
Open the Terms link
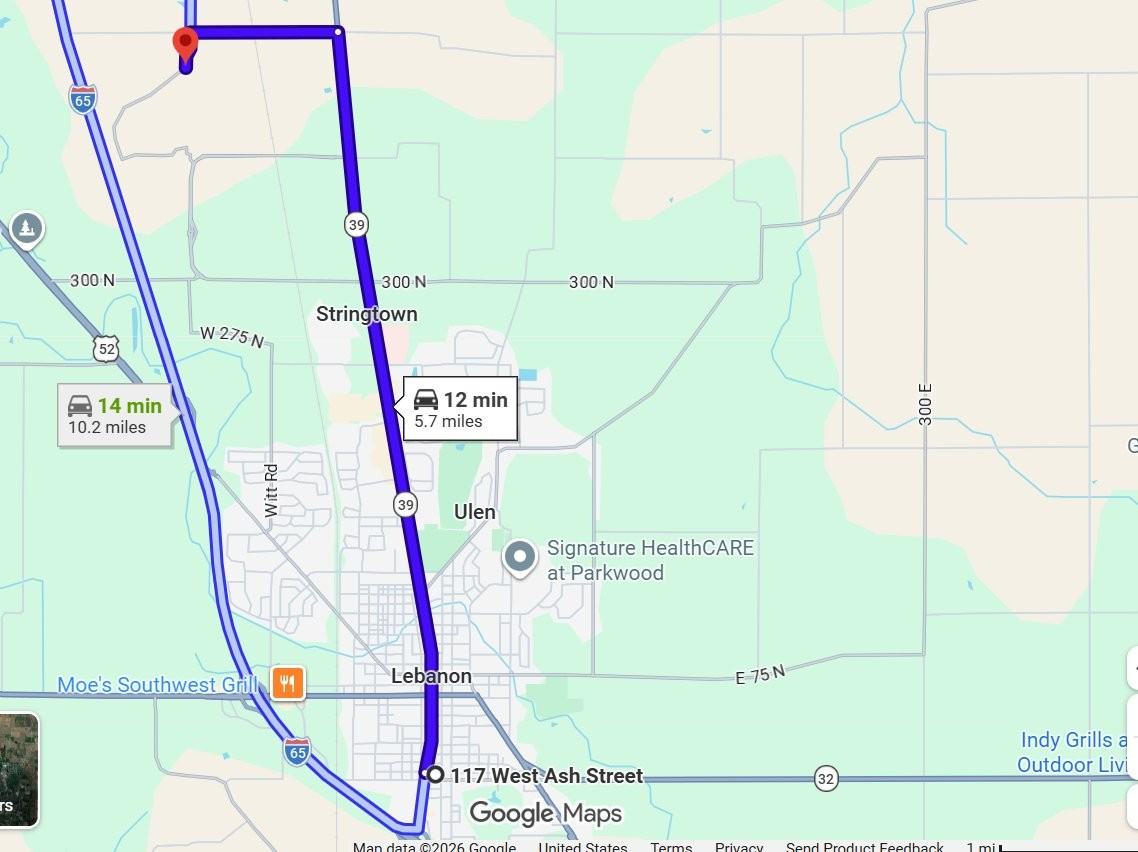pyautogui.click(x=671, y=847)
